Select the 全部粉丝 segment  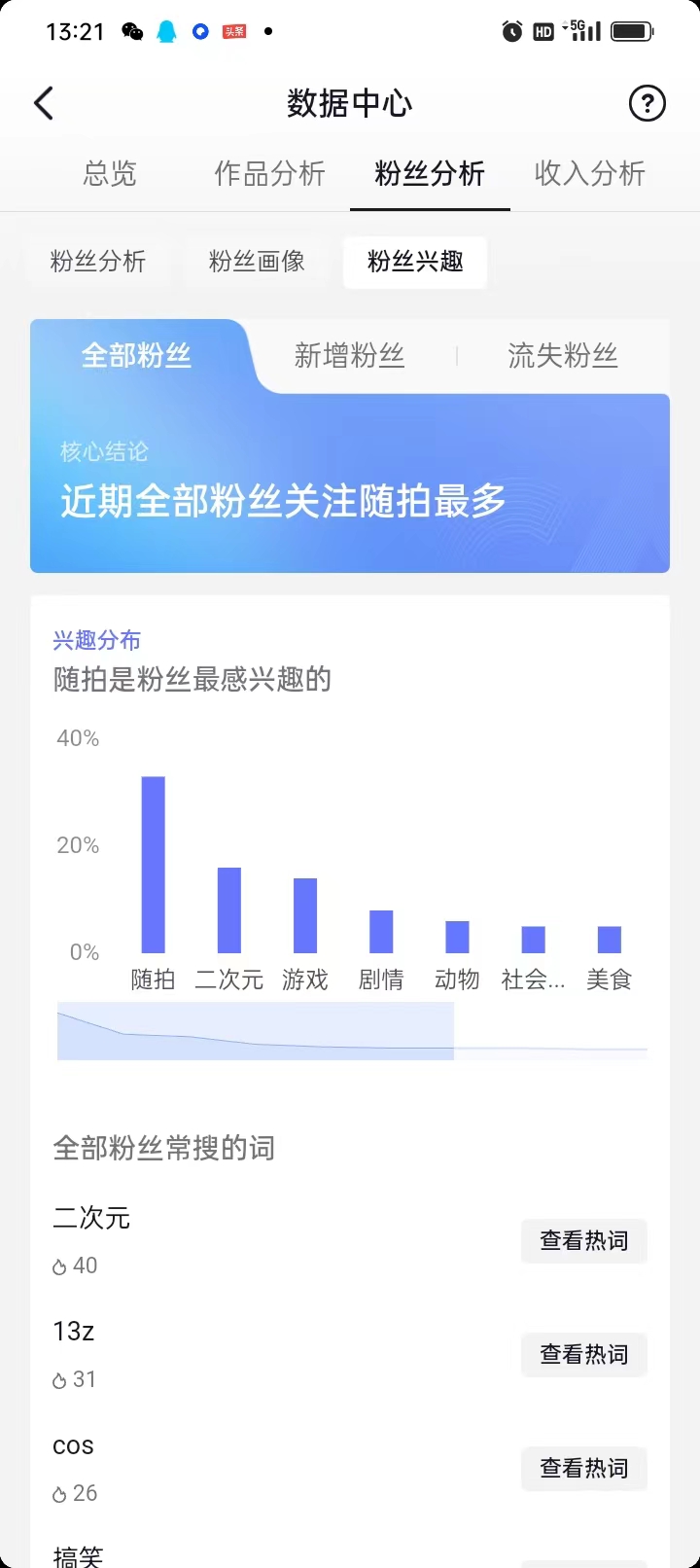point(137,356)
